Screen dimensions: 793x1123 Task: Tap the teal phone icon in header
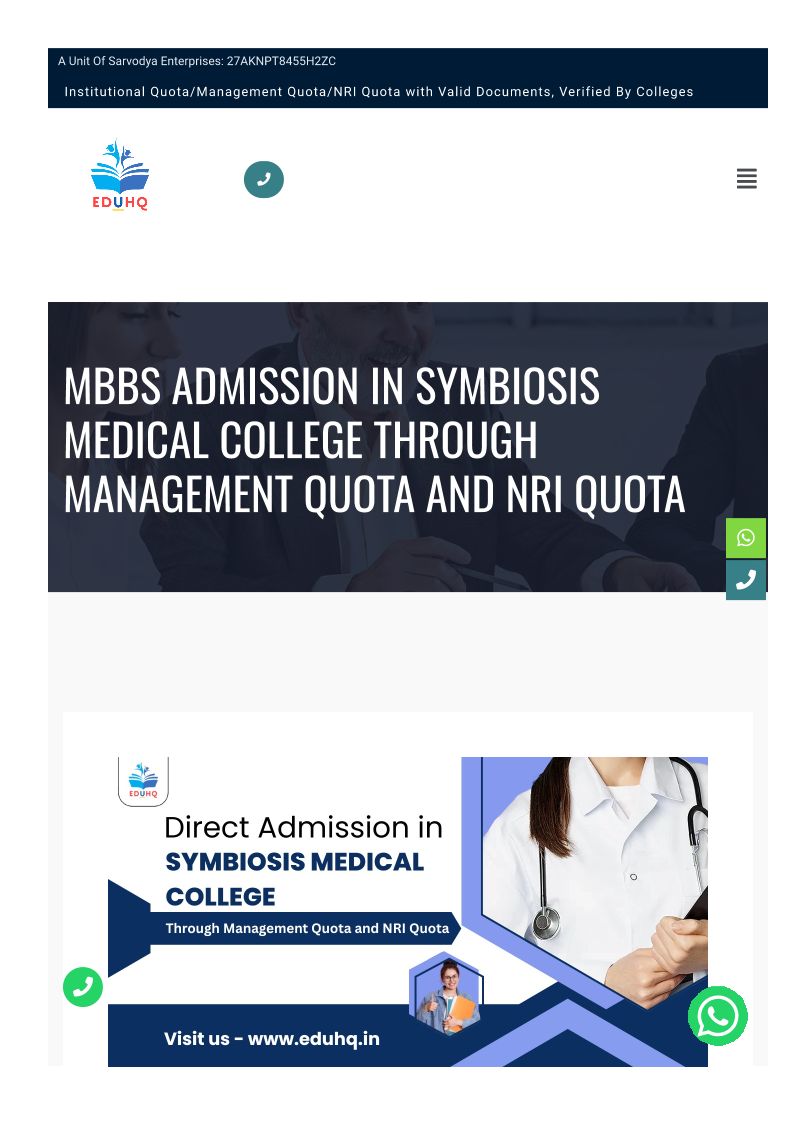264,180
